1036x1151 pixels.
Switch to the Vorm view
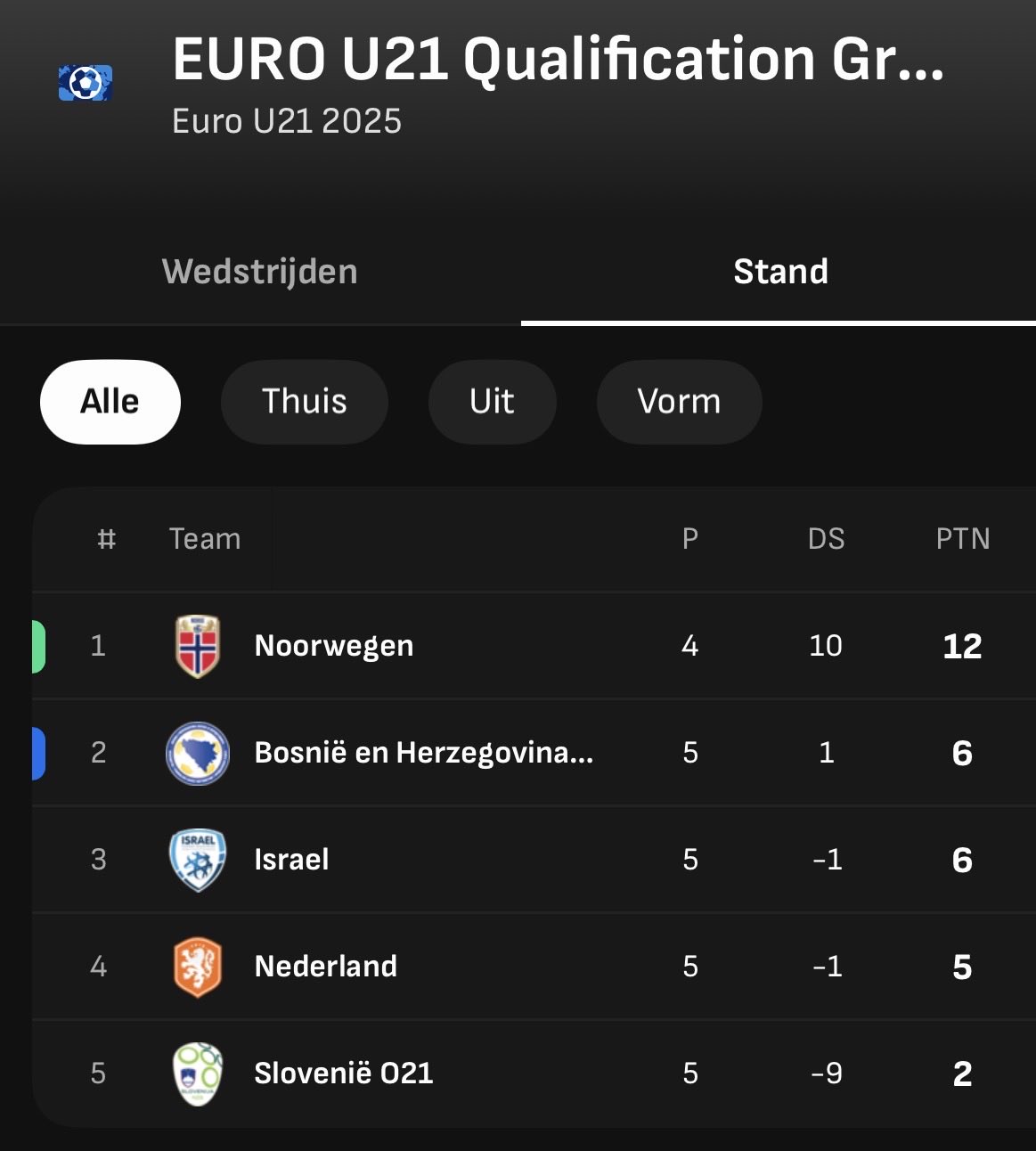[x=679, y=402]
